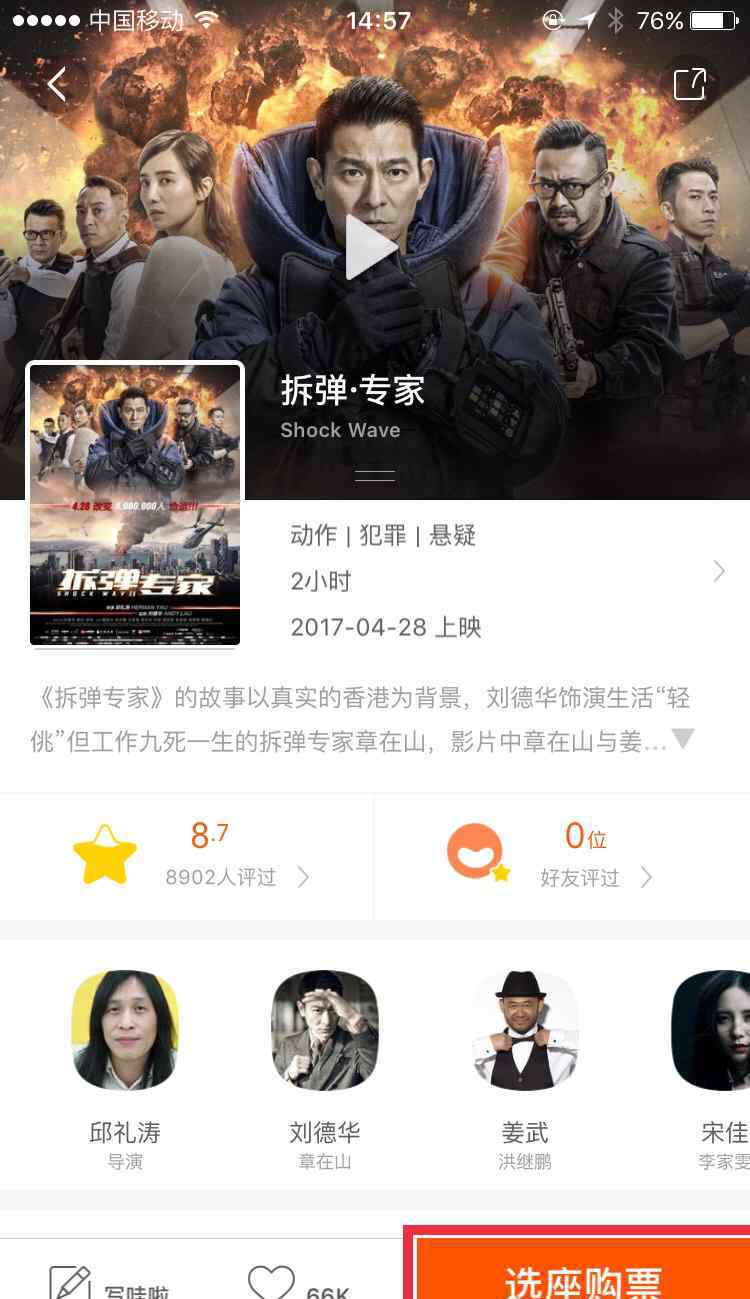The image size is (750, 1299).
Task: Share this movie page
Action: [689, 84]
